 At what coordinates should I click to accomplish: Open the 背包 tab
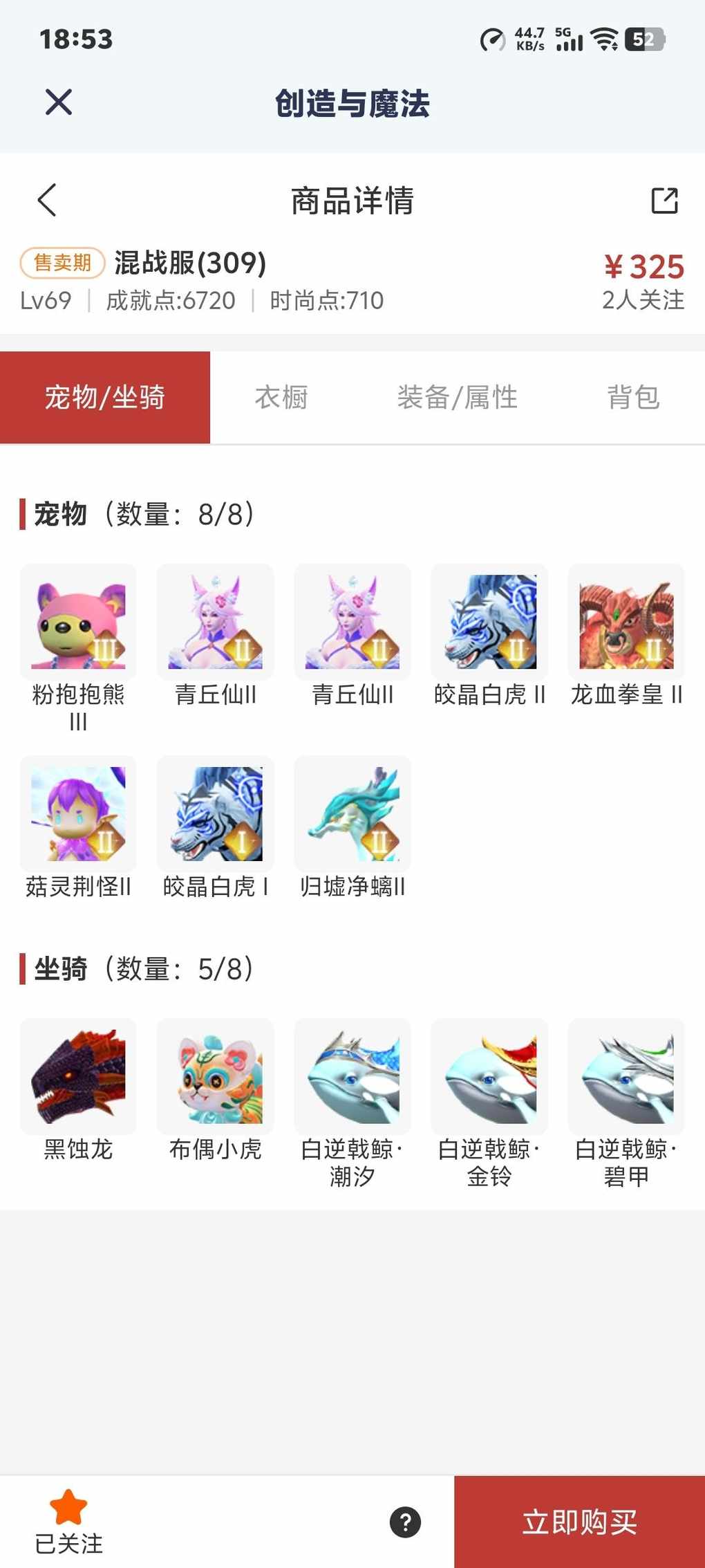point(633,398)
